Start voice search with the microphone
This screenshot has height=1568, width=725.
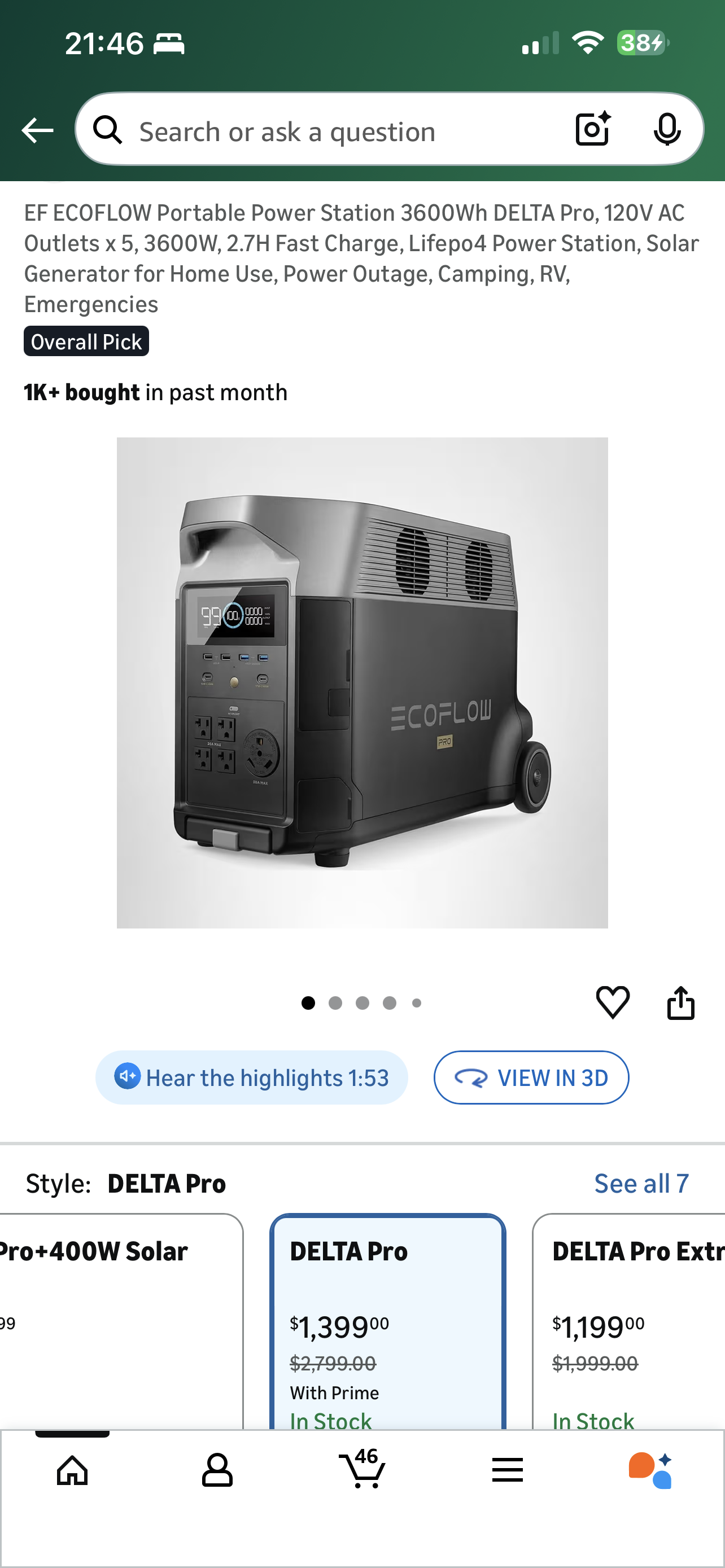coord(667,129)
